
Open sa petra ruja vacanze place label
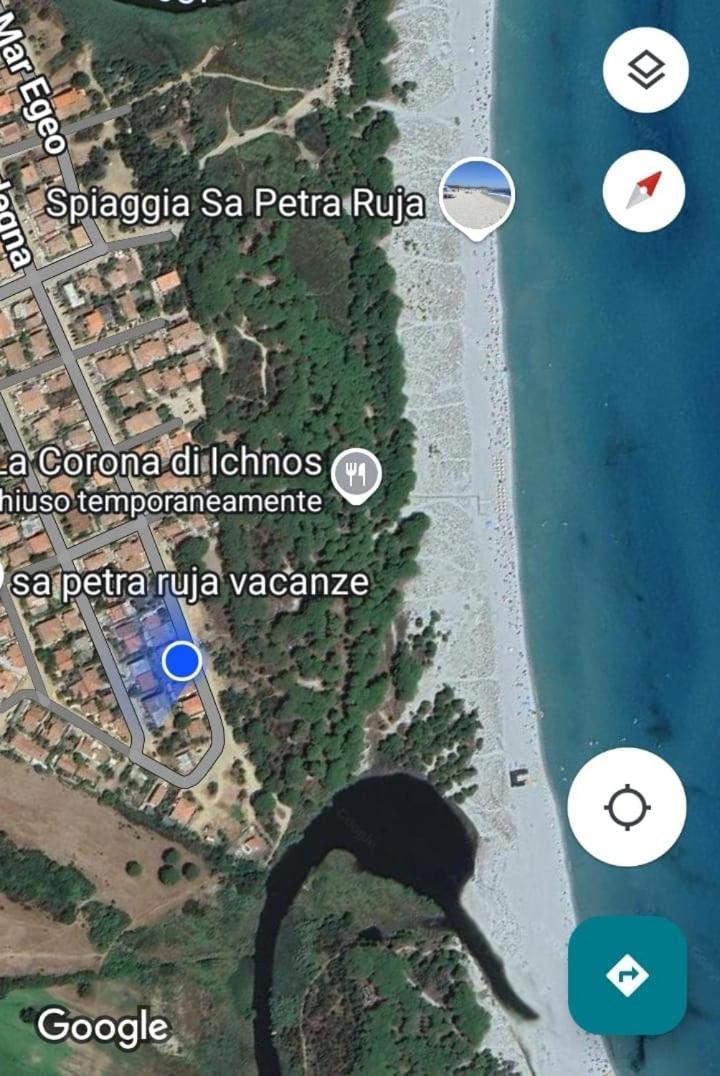click(190, 582)
